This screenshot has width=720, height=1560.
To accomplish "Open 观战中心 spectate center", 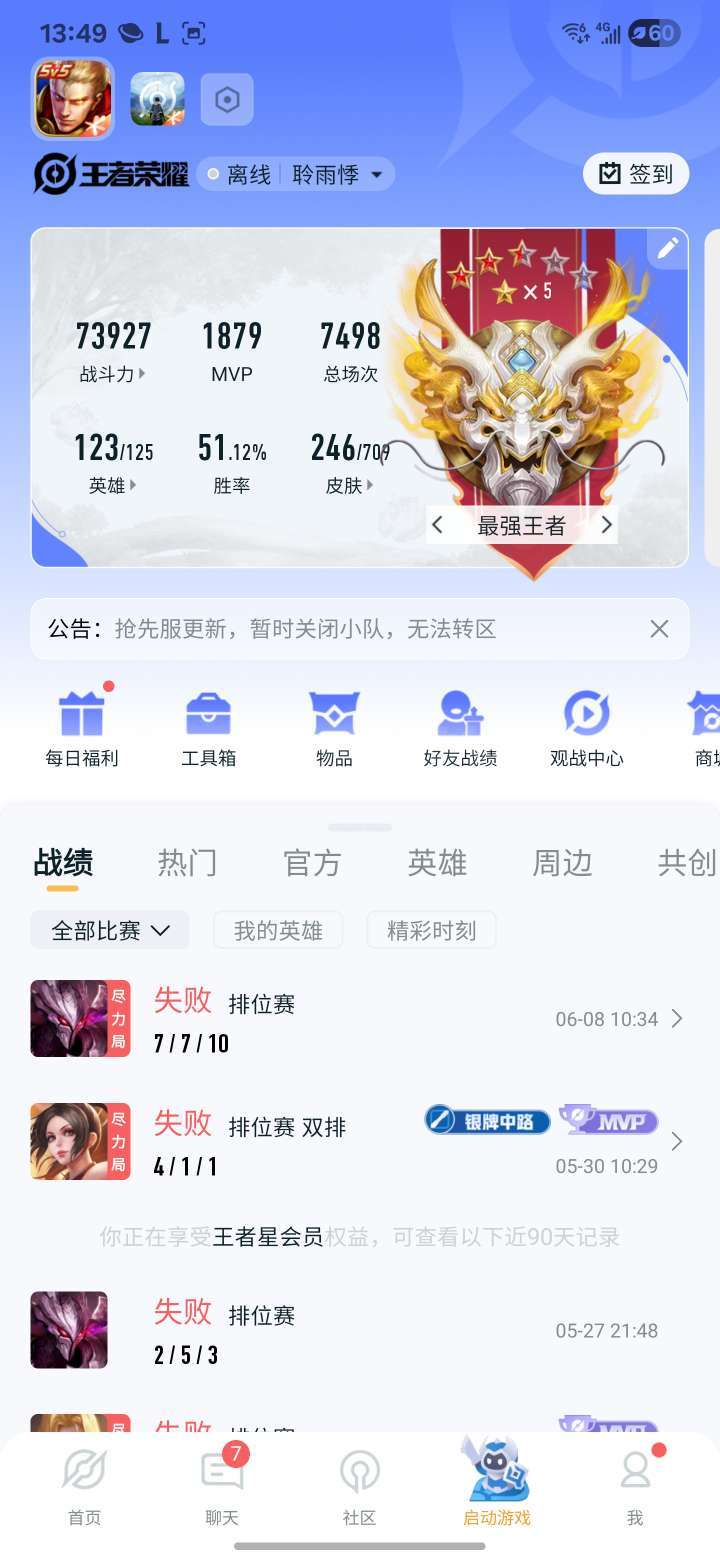I will click(x=586, y=726).
